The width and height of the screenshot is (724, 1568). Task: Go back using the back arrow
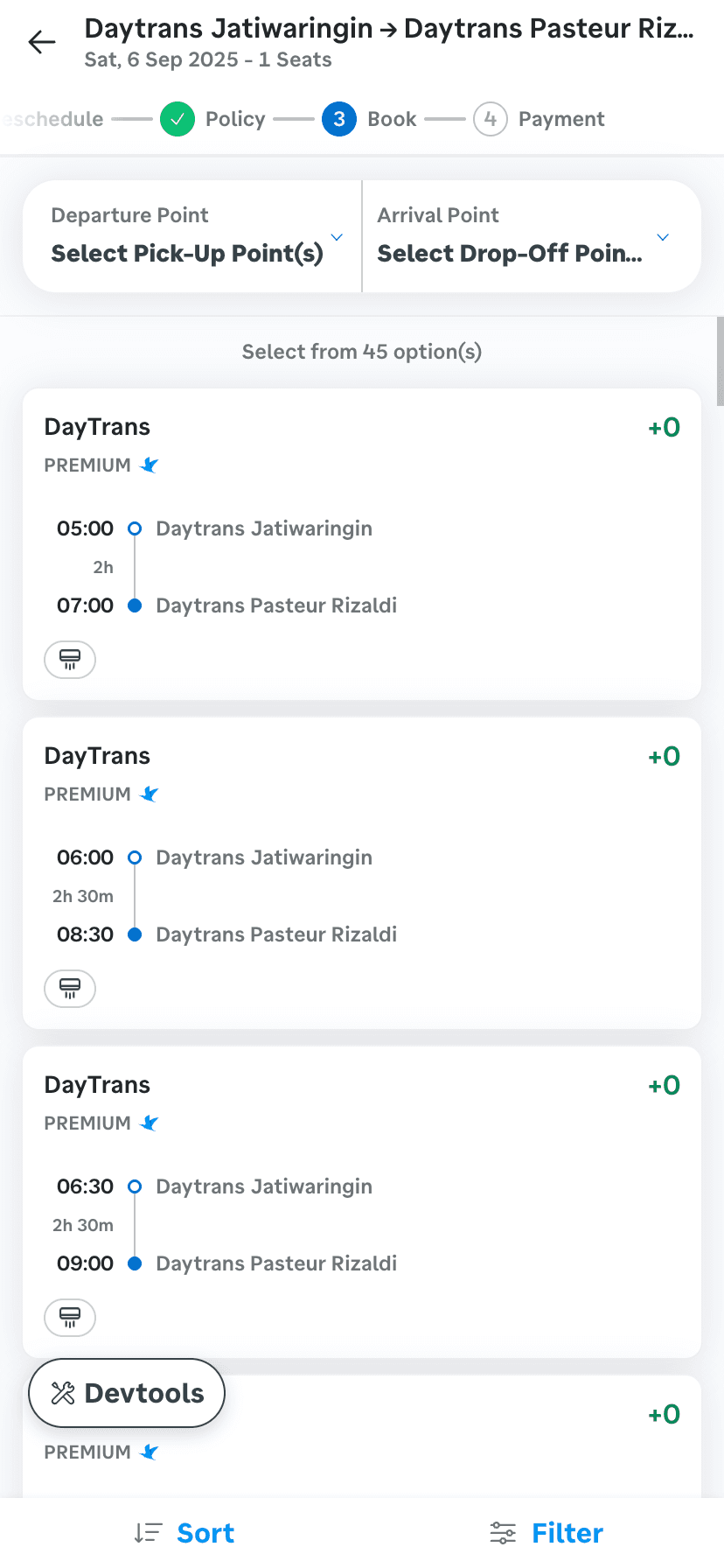click(41, 41)
